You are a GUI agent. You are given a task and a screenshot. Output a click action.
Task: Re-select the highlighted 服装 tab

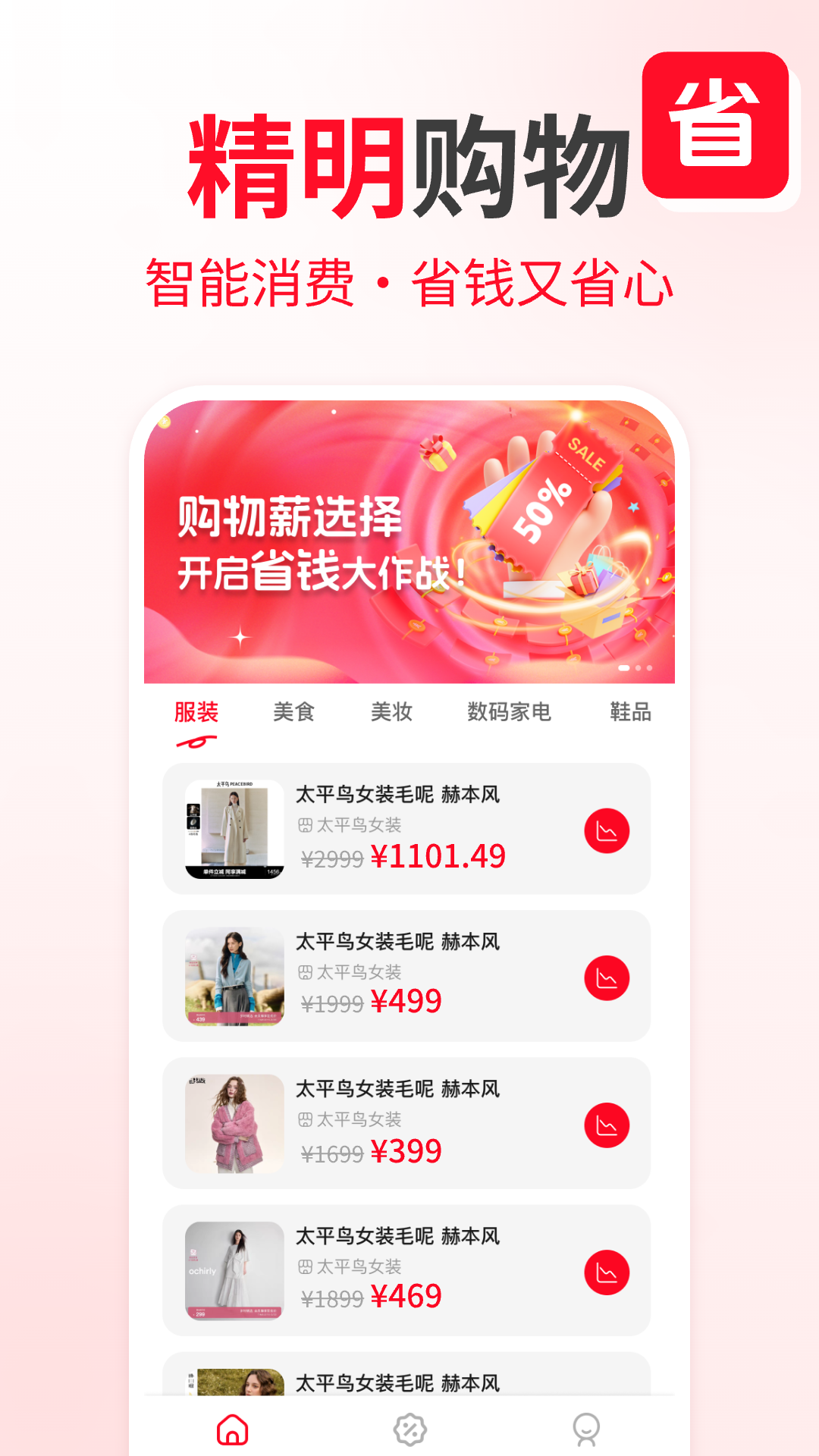(x=196, y=711)
